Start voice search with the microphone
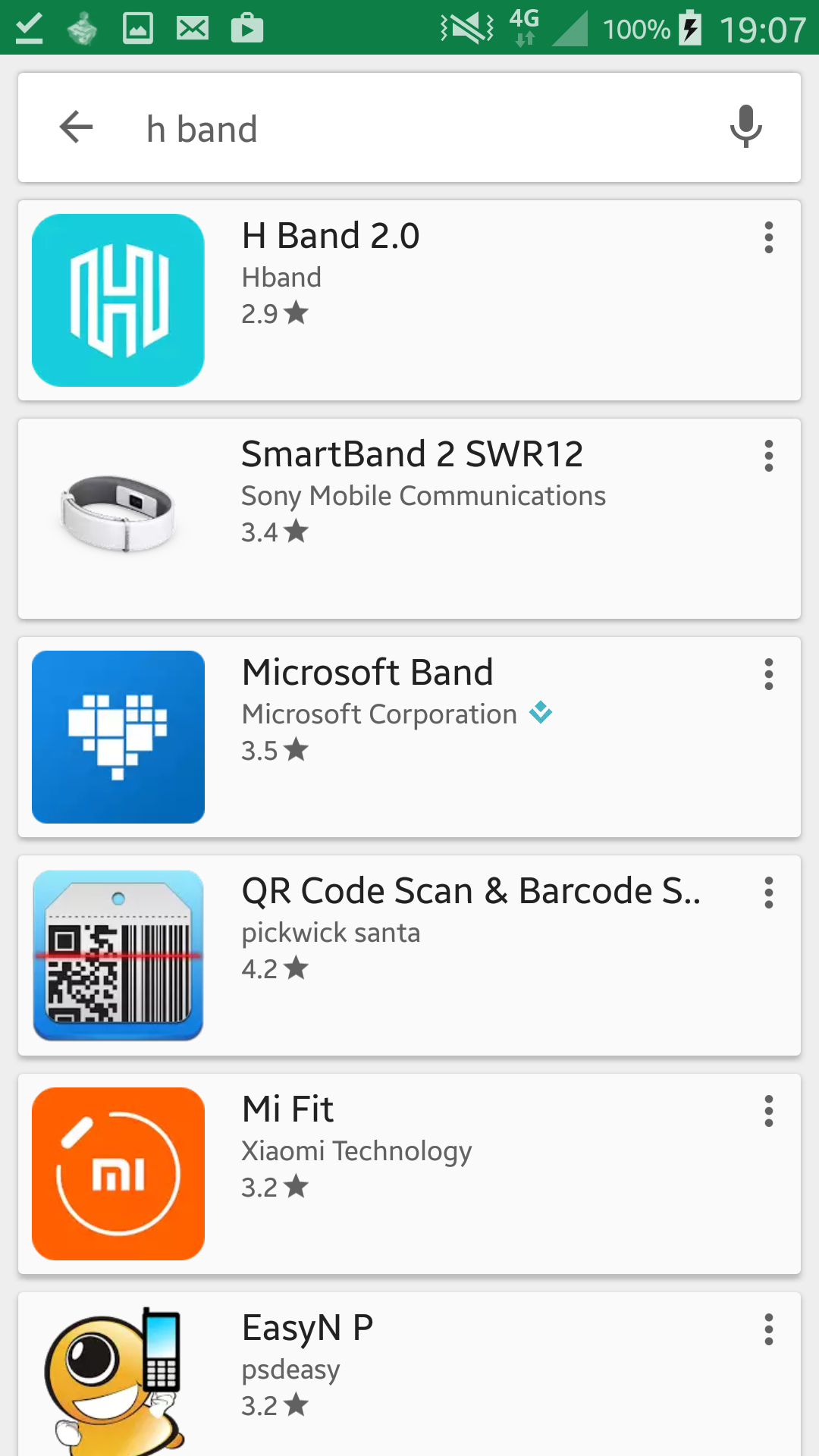 click(745, 127)
